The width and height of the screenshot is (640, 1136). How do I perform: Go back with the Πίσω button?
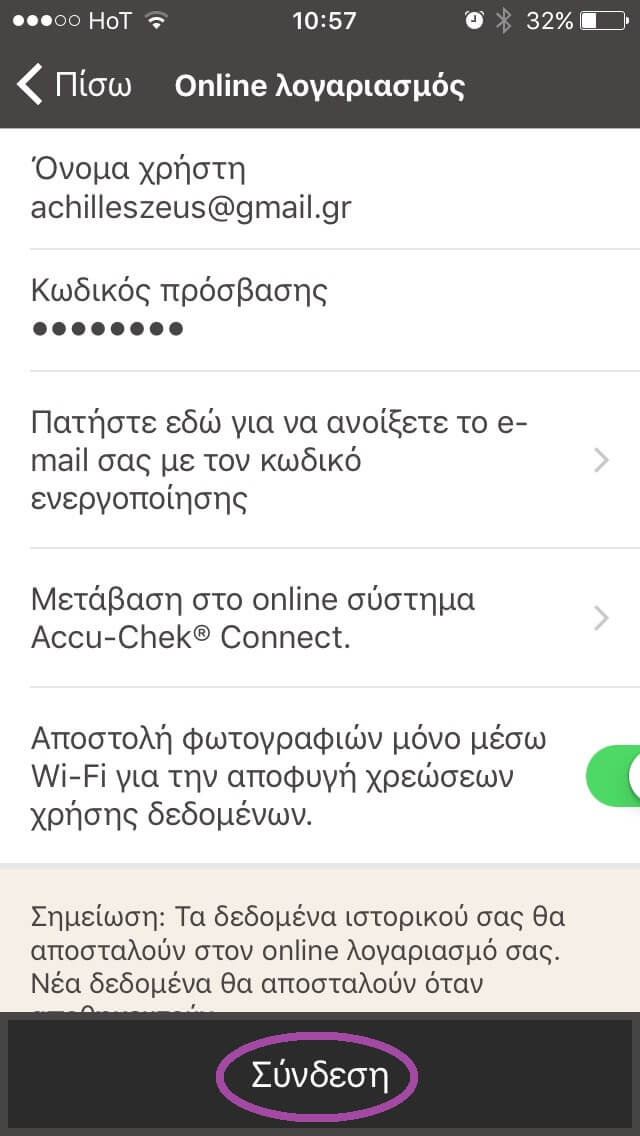point(73,85)
